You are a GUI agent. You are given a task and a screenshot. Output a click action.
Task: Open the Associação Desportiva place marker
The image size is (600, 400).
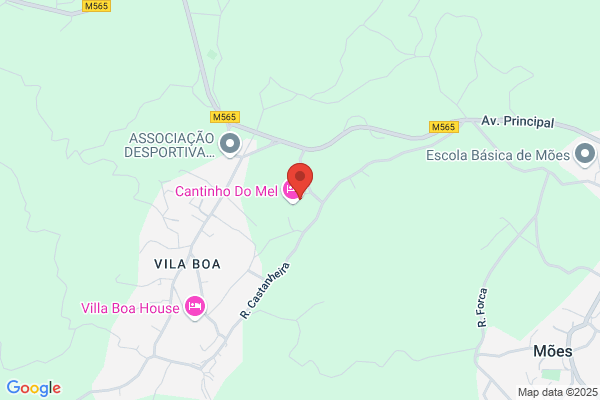pos(230,145)
